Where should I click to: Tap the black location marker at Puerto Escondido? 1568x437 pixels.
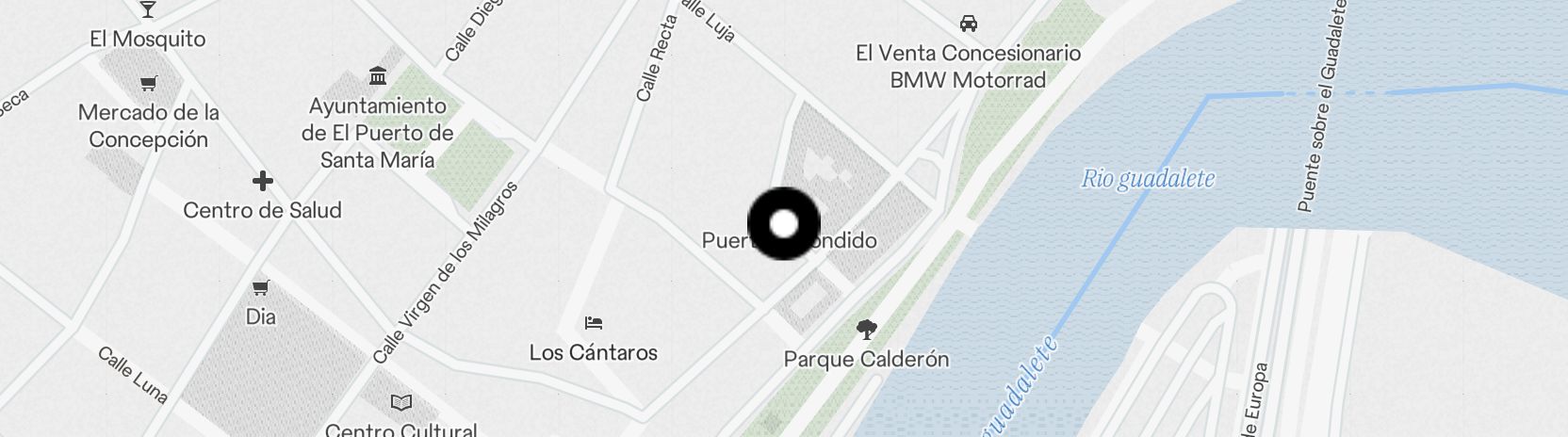(x=783, y=224)
